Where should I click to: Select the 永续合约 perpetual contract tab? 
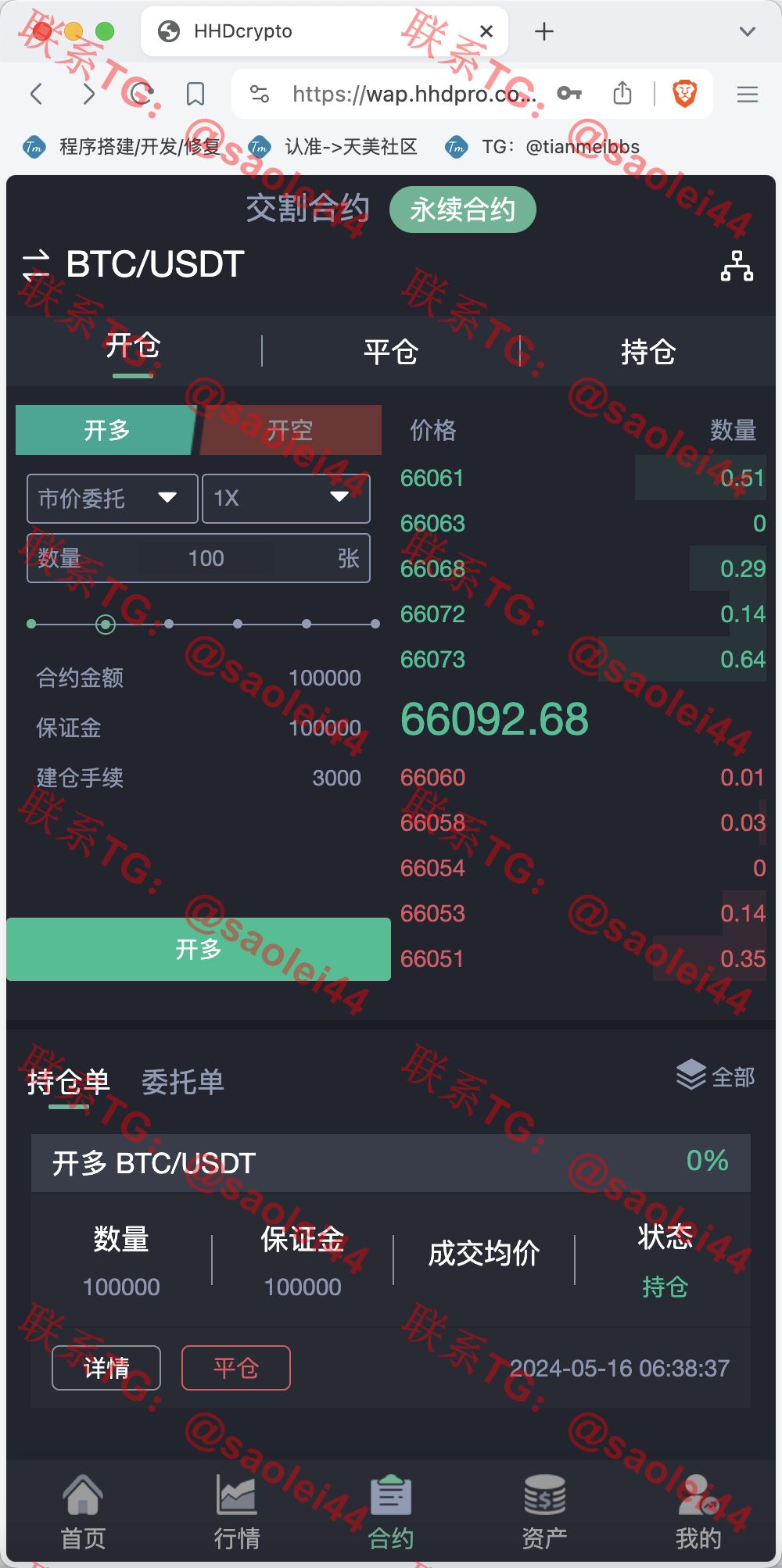click(x=462, y=209)
